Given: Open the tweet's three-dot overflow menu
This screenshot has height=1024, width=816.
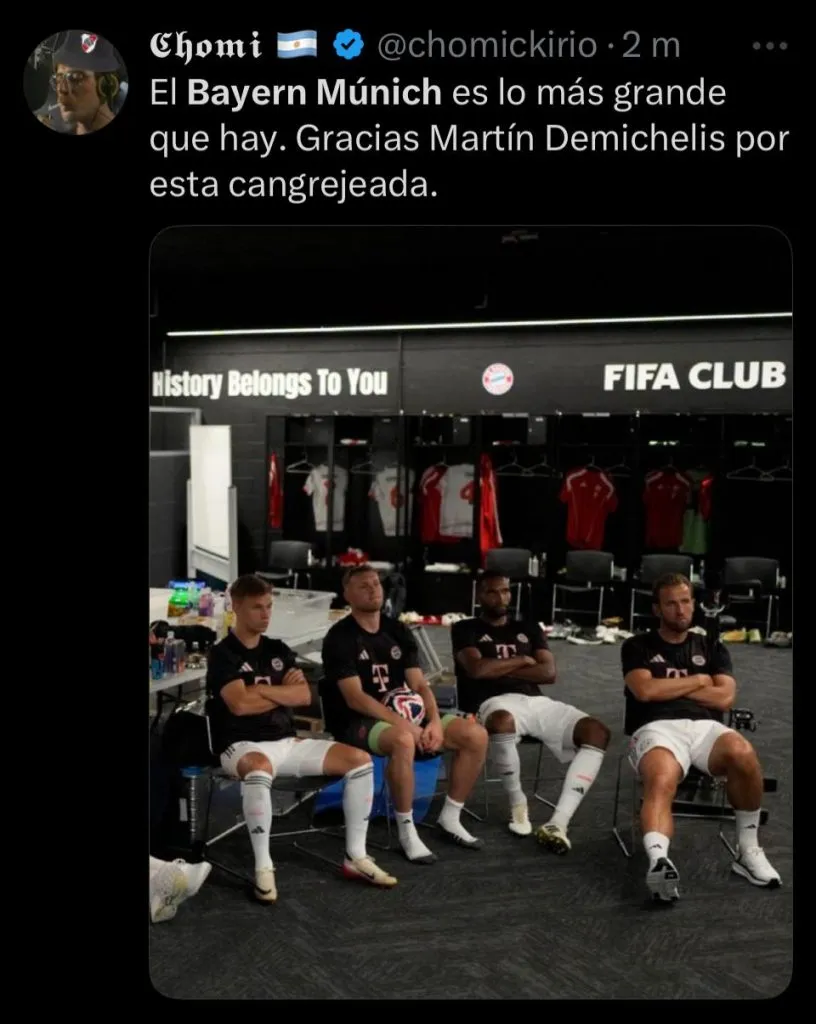Looking at the screenshot, I should (x=769, y=46).
